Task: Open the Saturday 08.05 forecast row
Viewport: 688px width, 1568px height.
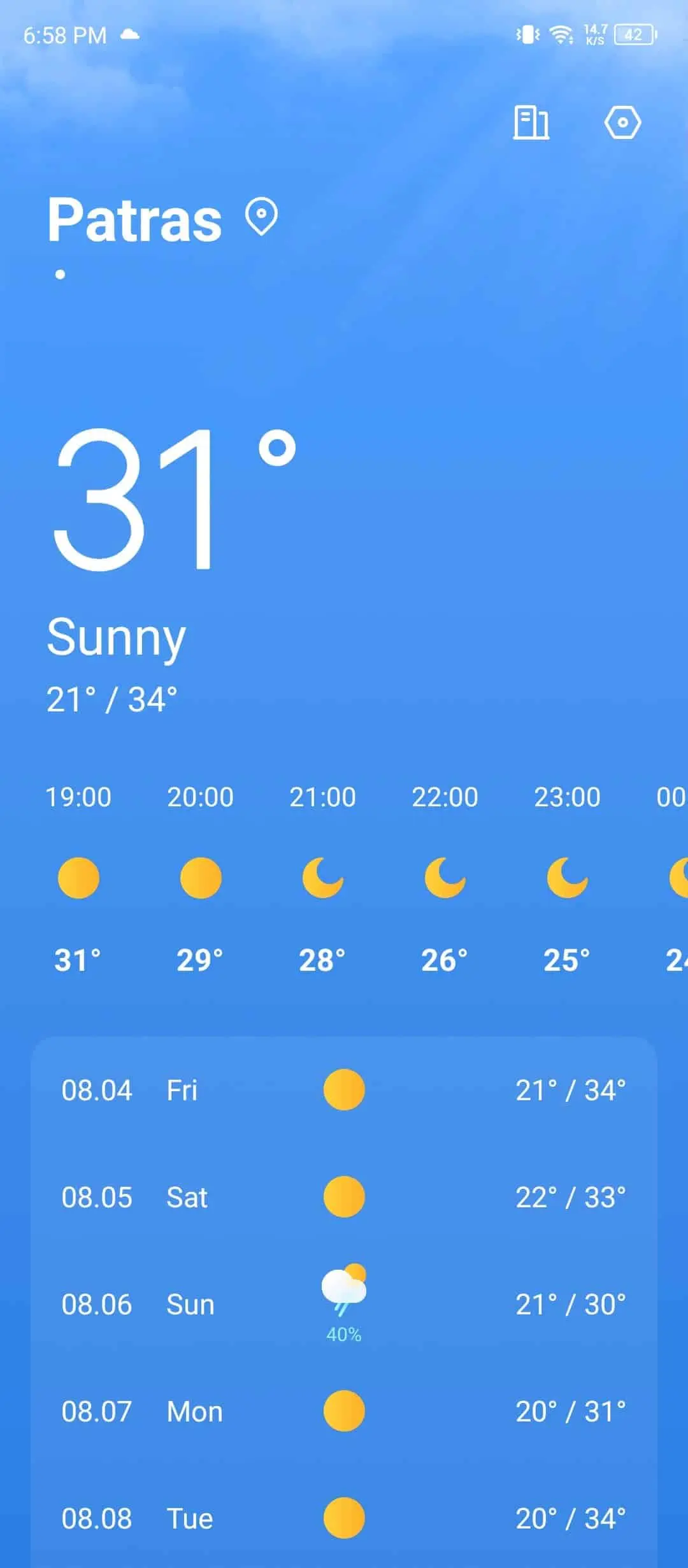Action: tap(344, 1197)
